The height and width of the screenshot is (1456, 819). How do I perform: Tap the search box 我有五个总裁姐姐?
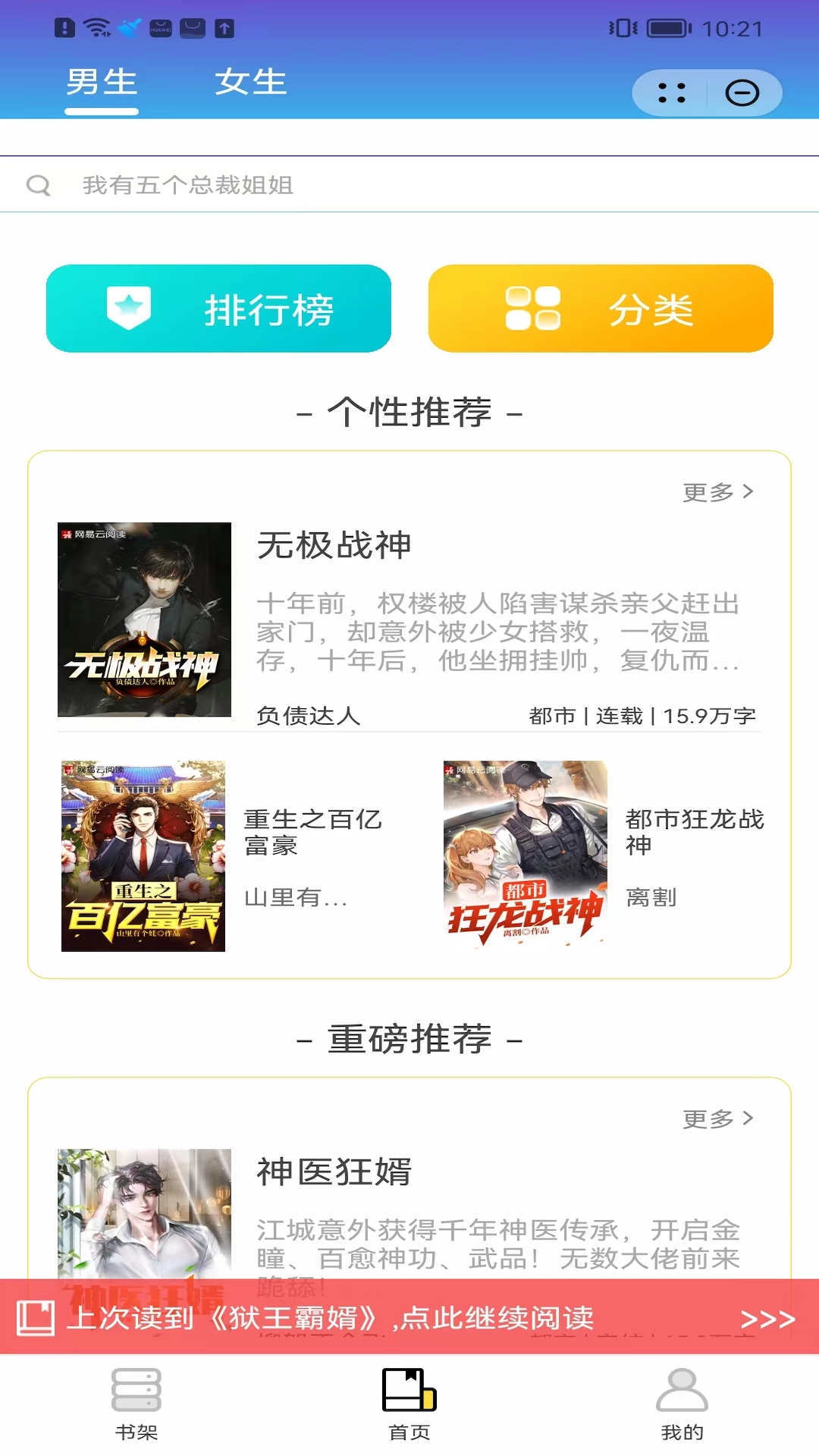tap(409, 185)
